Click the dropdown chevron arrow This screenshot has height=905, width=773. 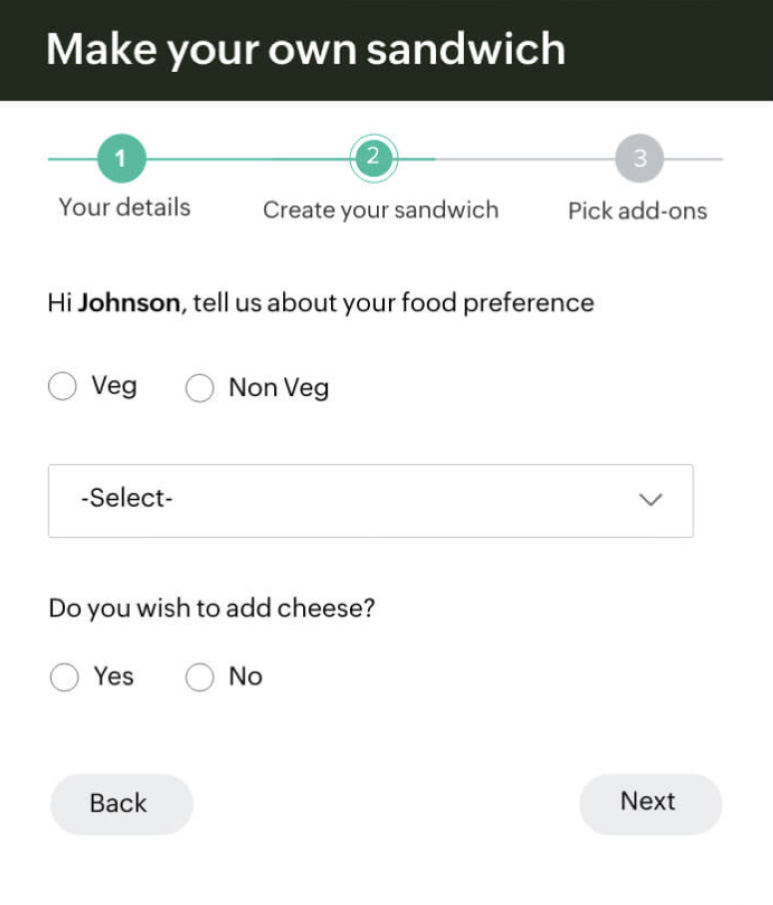tap(651, 500)
